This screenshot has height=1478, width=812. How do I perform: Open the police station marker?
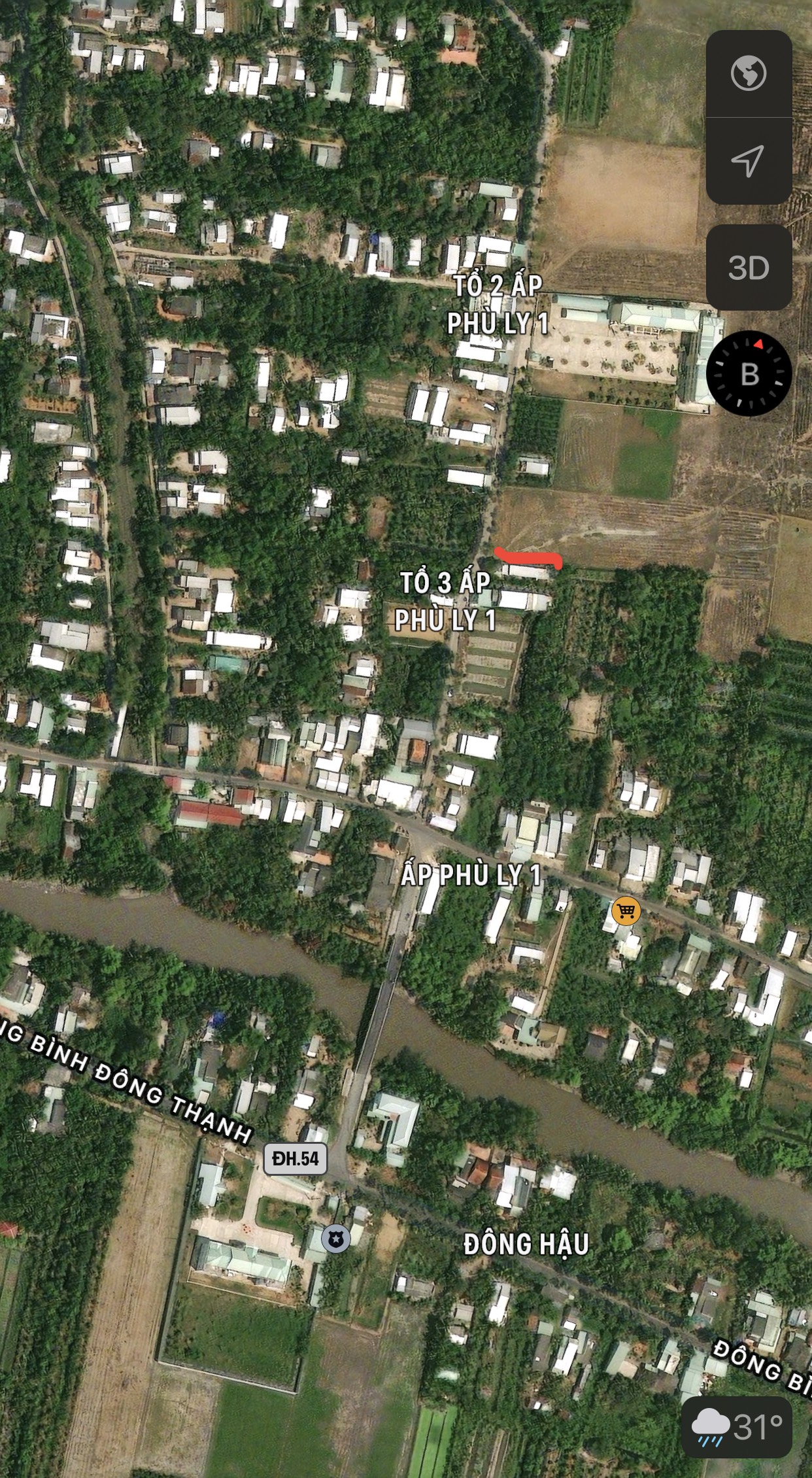pyautogui.click(x=336, y=1238)
